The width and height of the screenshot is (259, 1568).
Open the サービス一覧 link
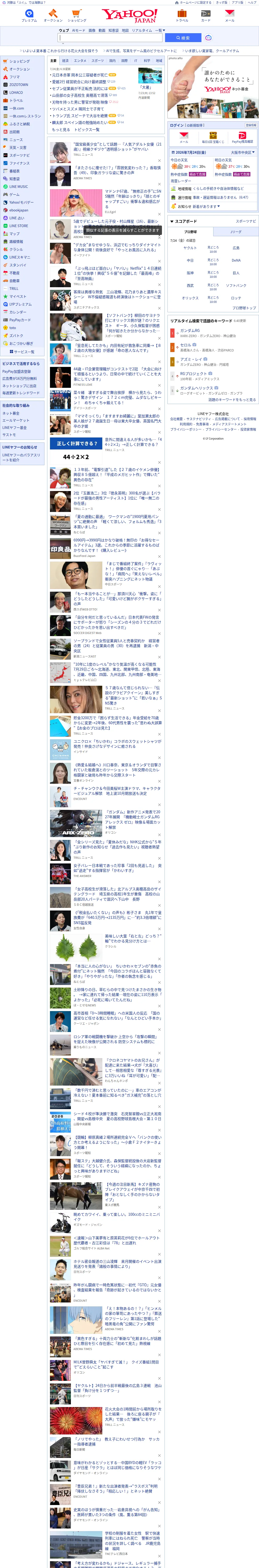(x=22, y=352)
